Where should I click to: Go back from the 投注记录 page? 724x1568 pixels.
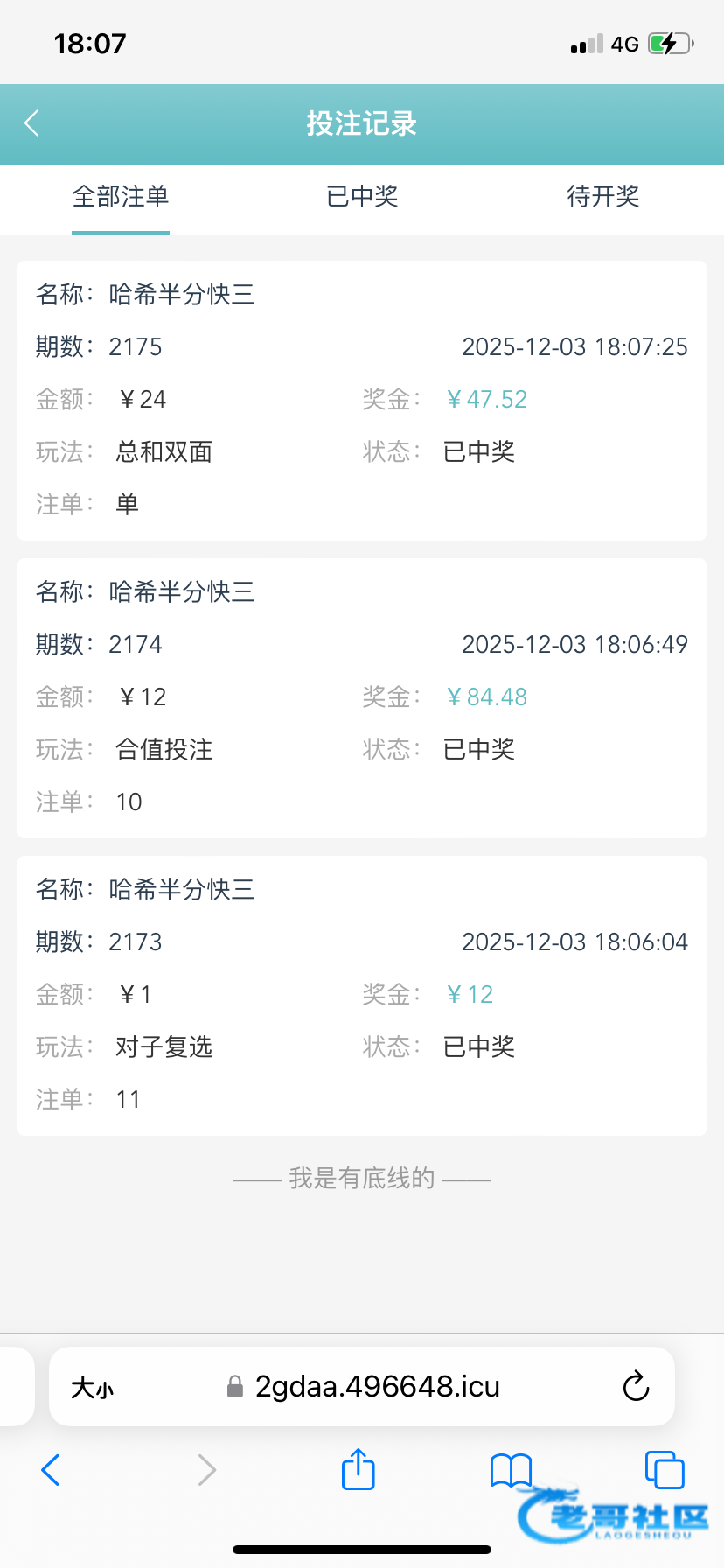tap(32, 123)
